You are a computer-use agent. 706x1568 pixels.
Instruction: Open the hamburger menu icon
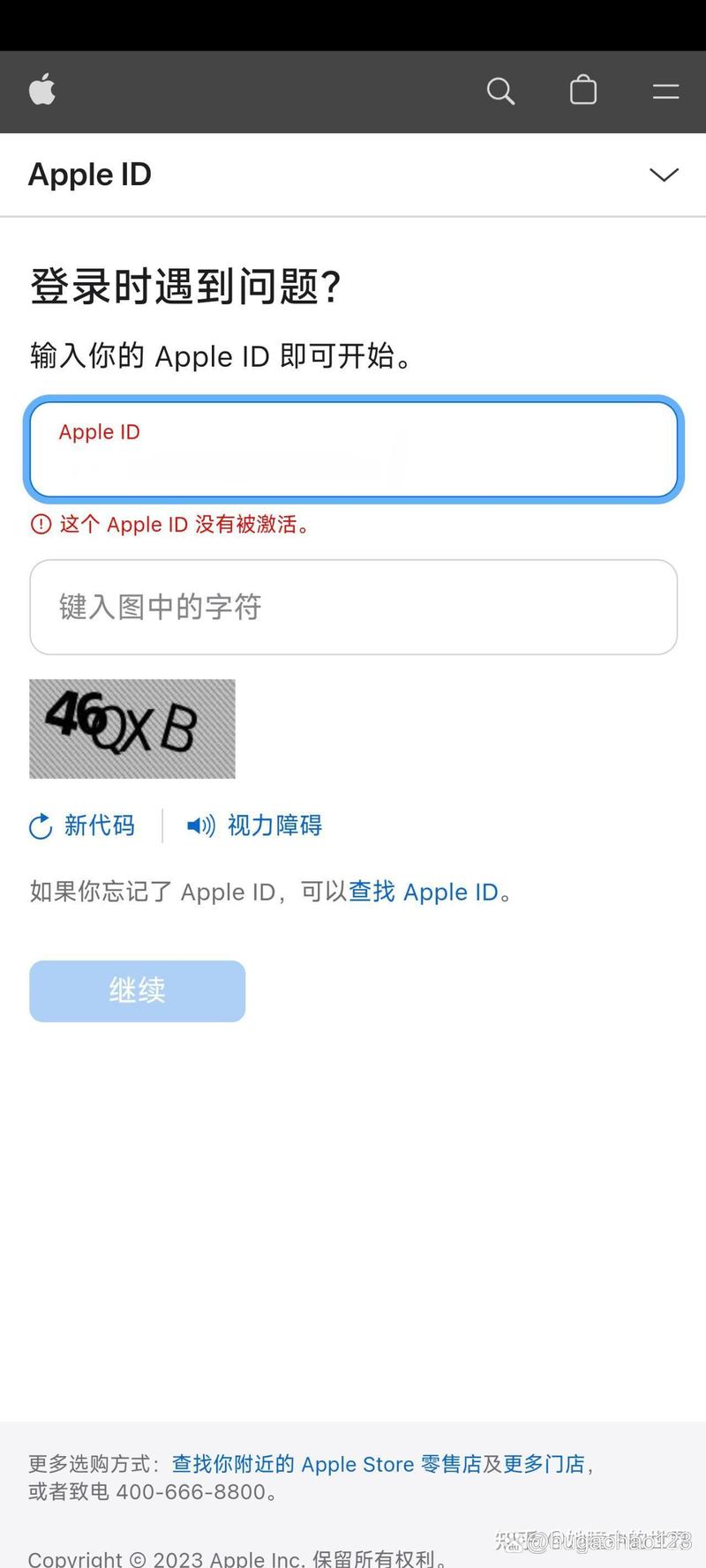point(665,91)
